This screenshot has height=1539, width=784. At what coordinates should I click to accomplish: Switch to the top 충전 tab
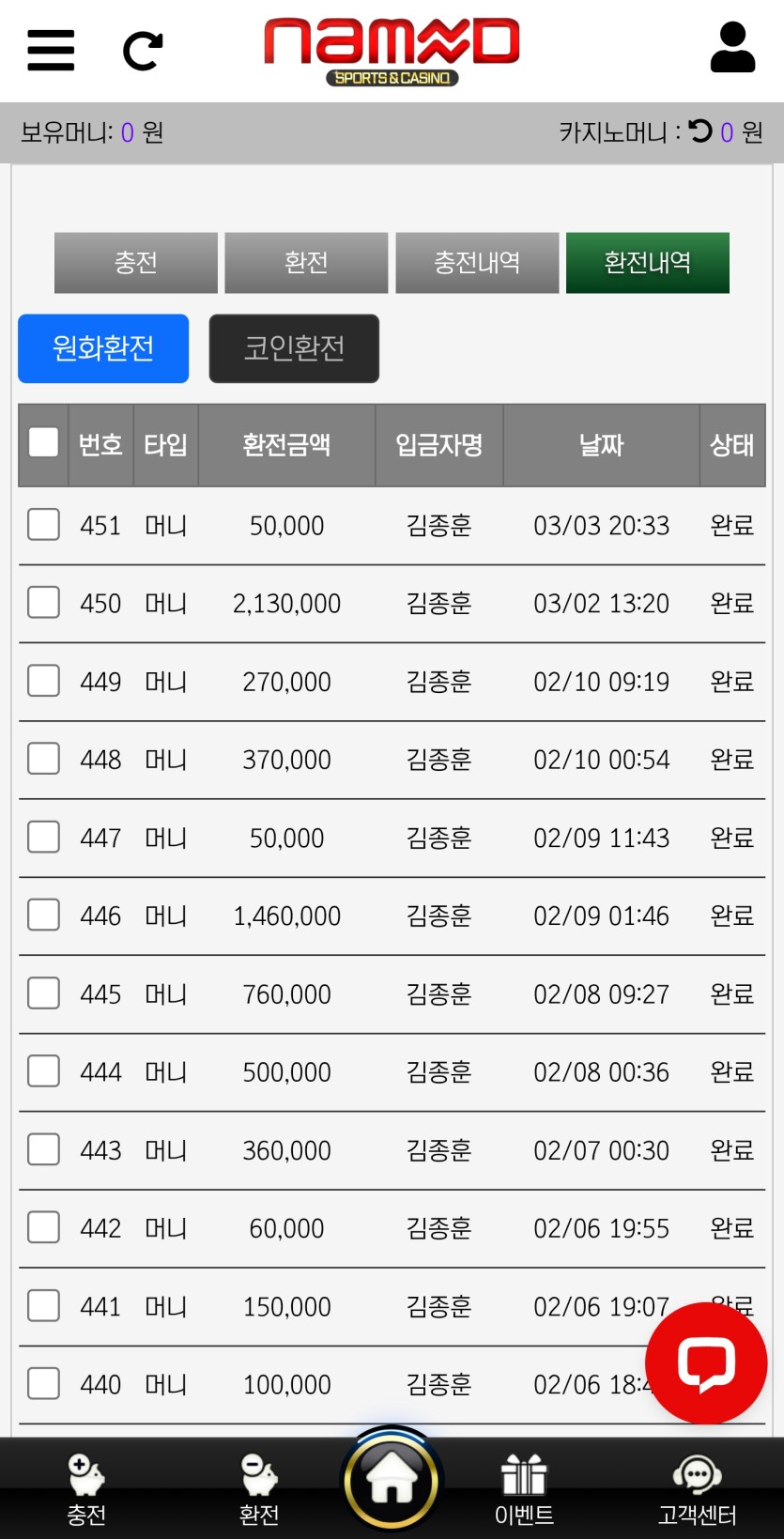(x=136, y=263)
